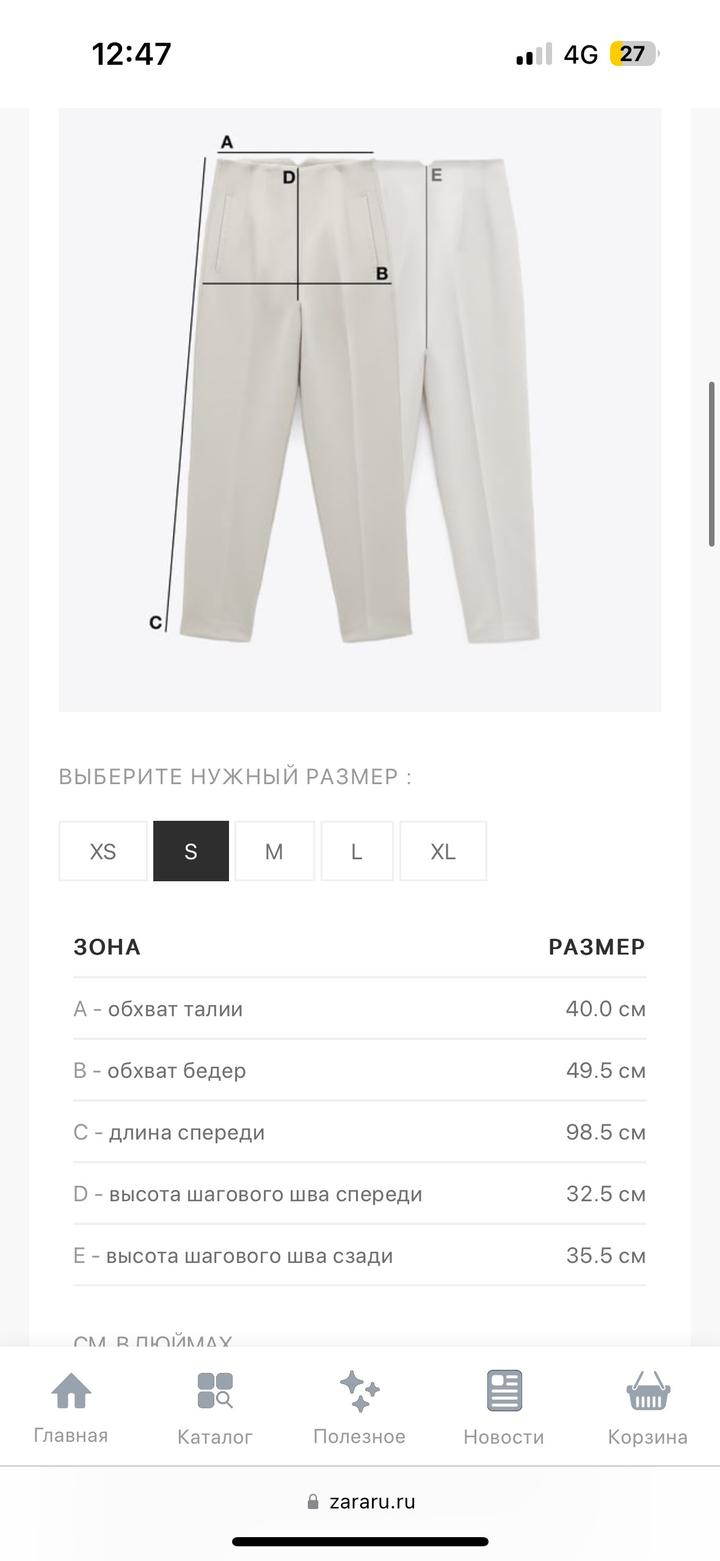Switch to size XL
Screen dimensions: 720x1561
(443, 851)
